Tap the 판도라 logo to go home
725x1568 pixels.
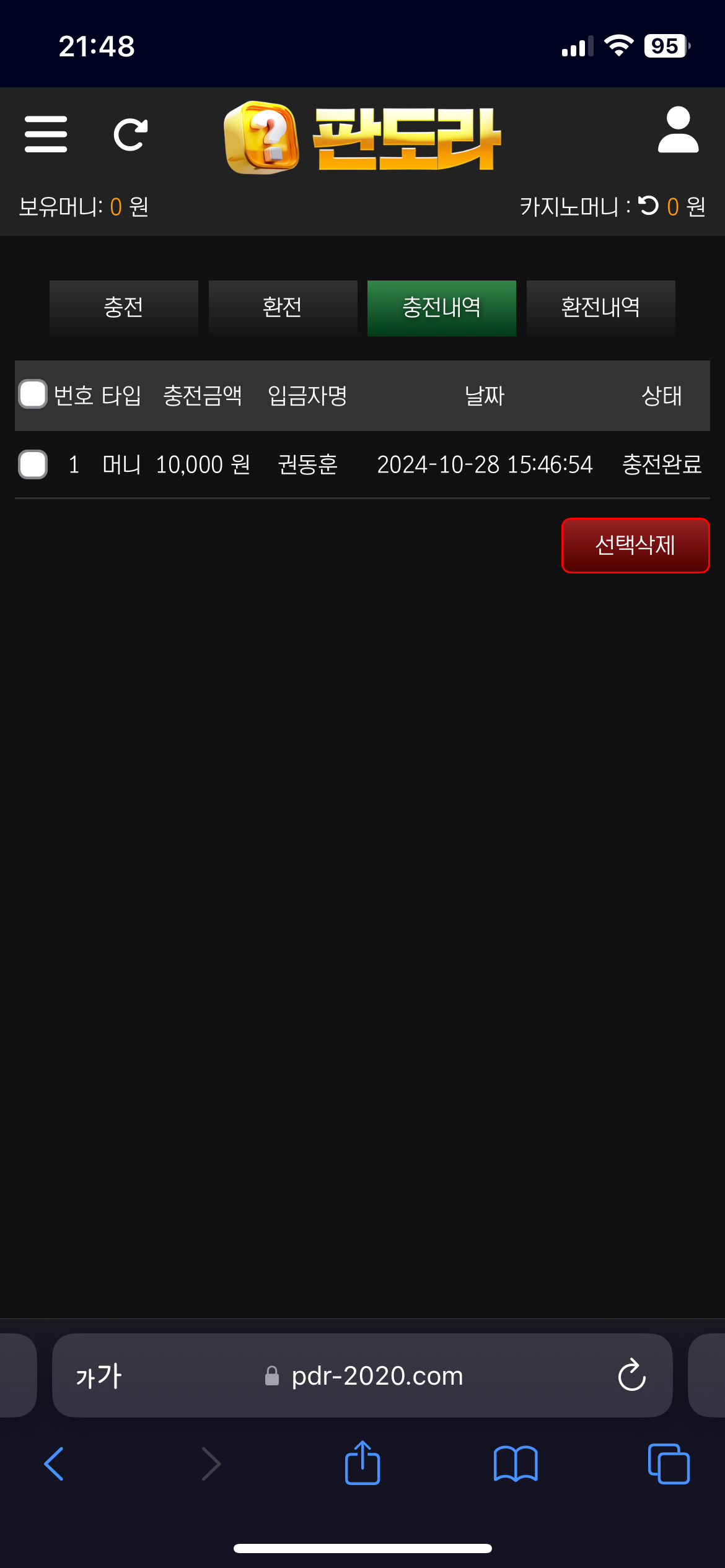pos(362,137)
